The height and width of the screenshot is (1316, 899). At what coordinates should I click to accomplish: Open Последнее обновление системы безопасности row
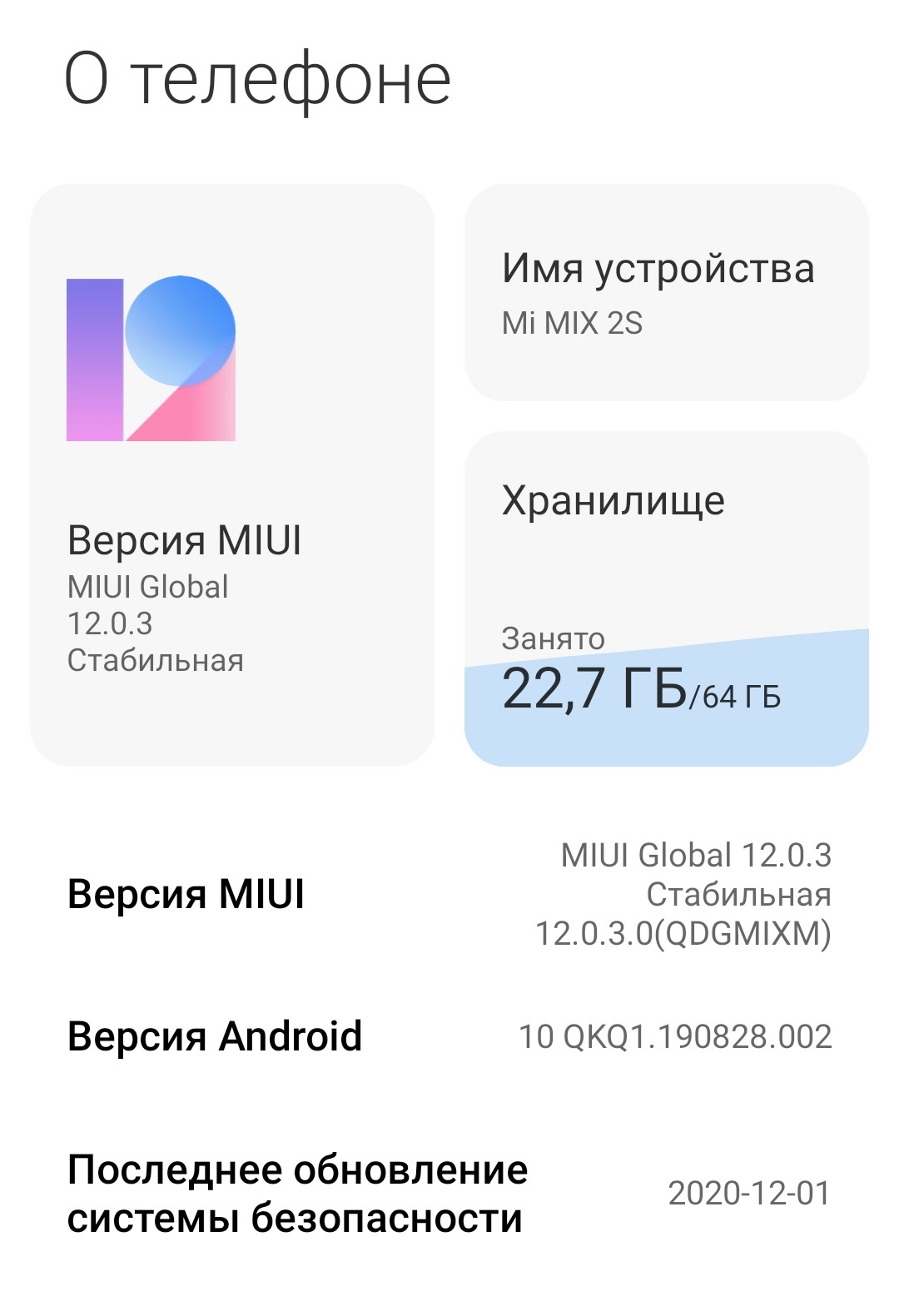449,1193
